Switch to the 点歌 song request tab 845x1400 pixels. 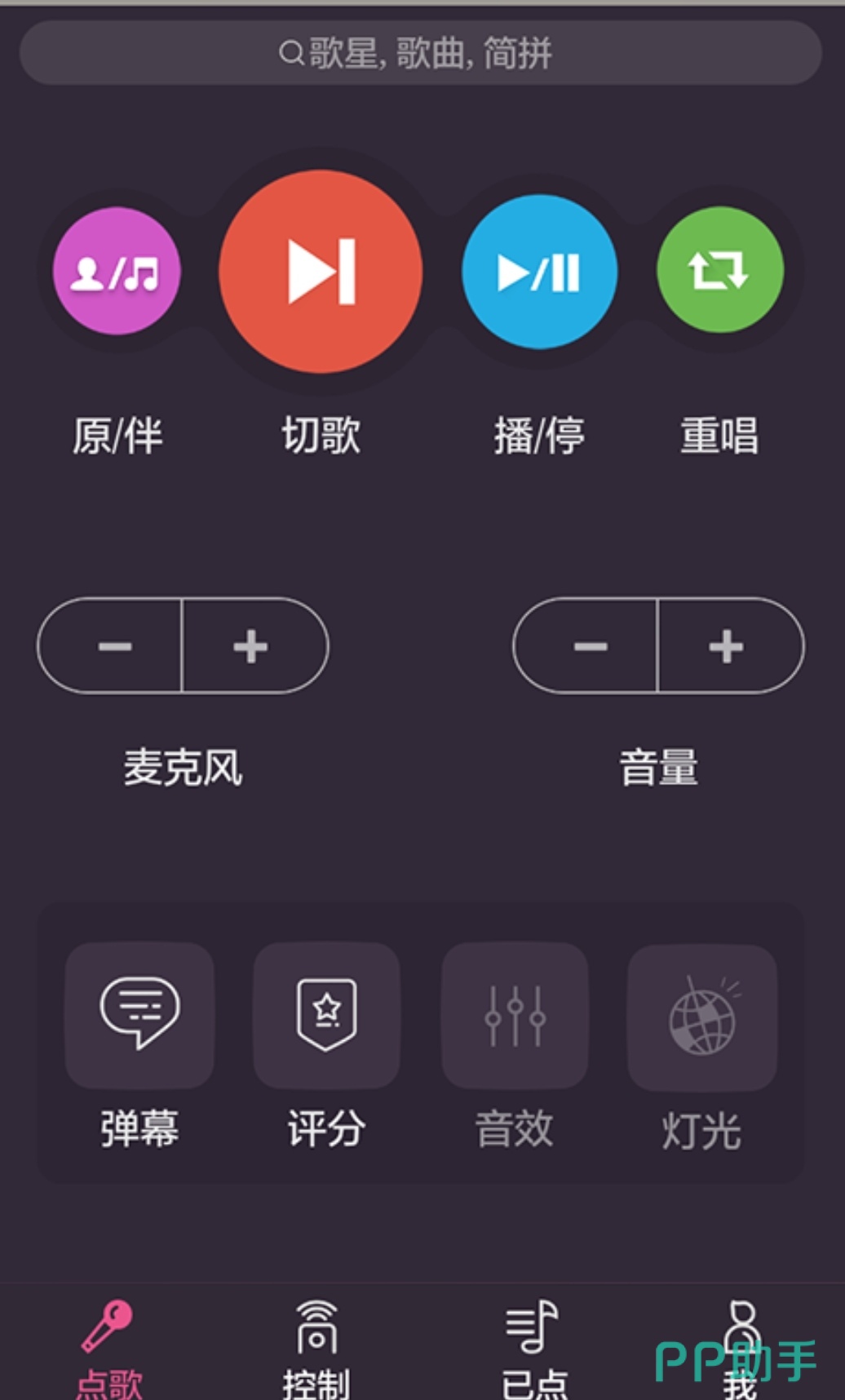point(108,1346)
